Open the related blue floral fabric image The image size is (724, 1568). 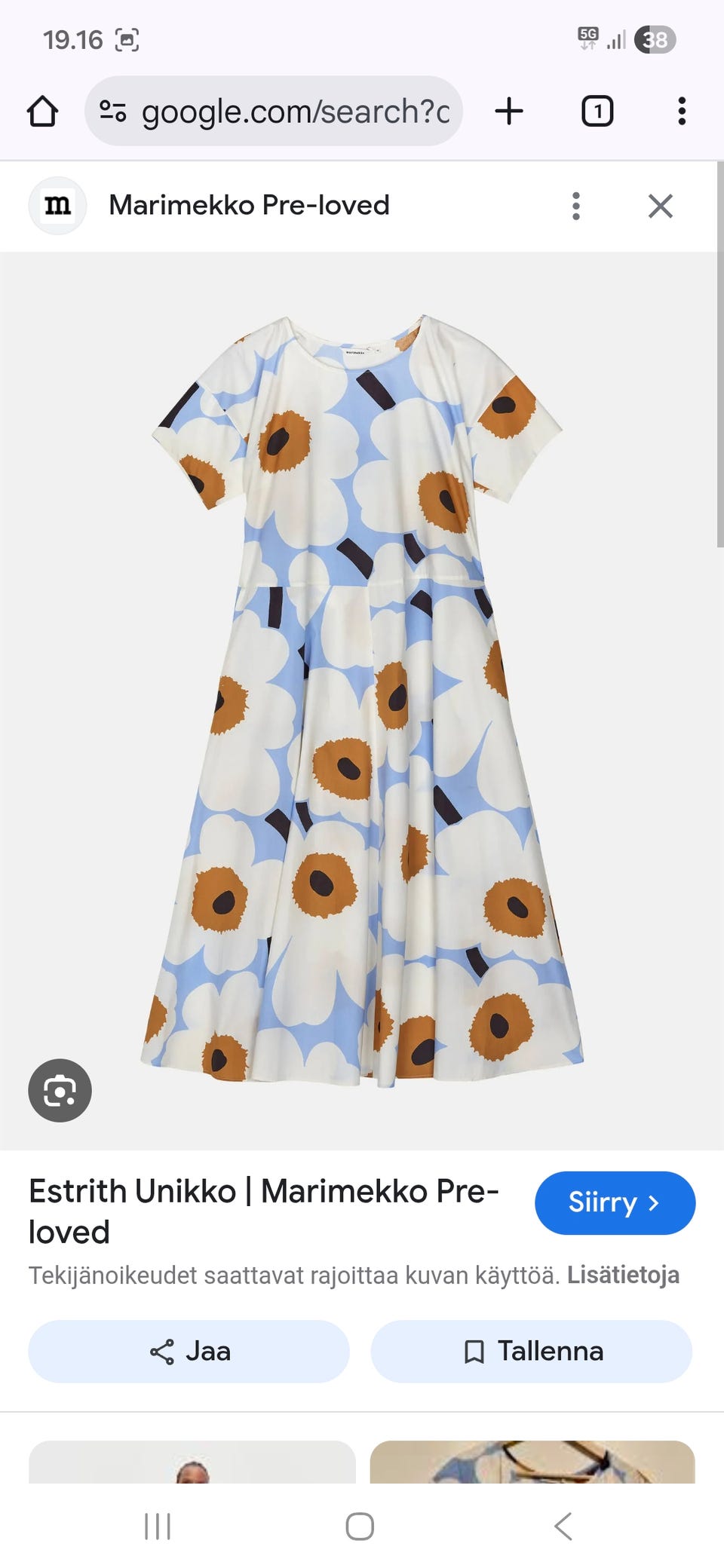click(532, 1462)
